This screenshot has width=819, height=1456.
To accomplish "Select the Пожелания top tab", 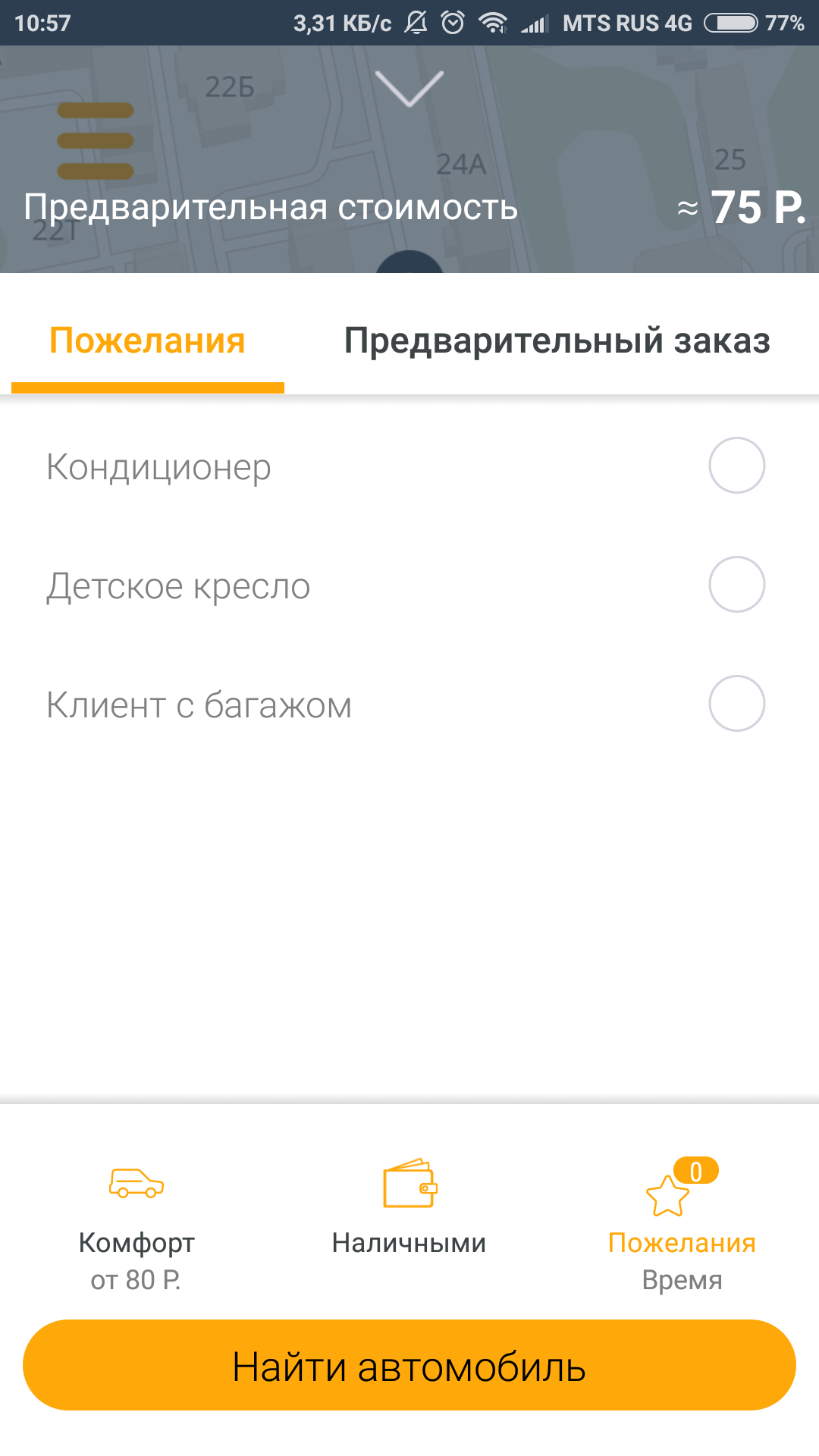I will [147, 341].
